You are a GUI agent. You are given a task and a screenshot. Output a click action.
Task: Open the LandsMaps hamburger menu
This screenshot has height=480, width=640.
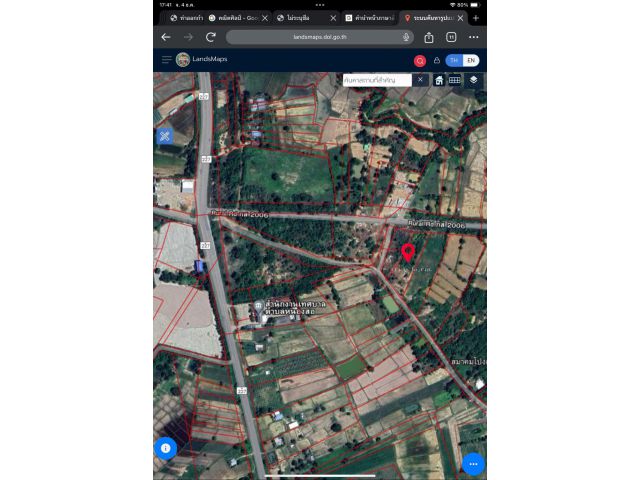(x=166, y=60)
